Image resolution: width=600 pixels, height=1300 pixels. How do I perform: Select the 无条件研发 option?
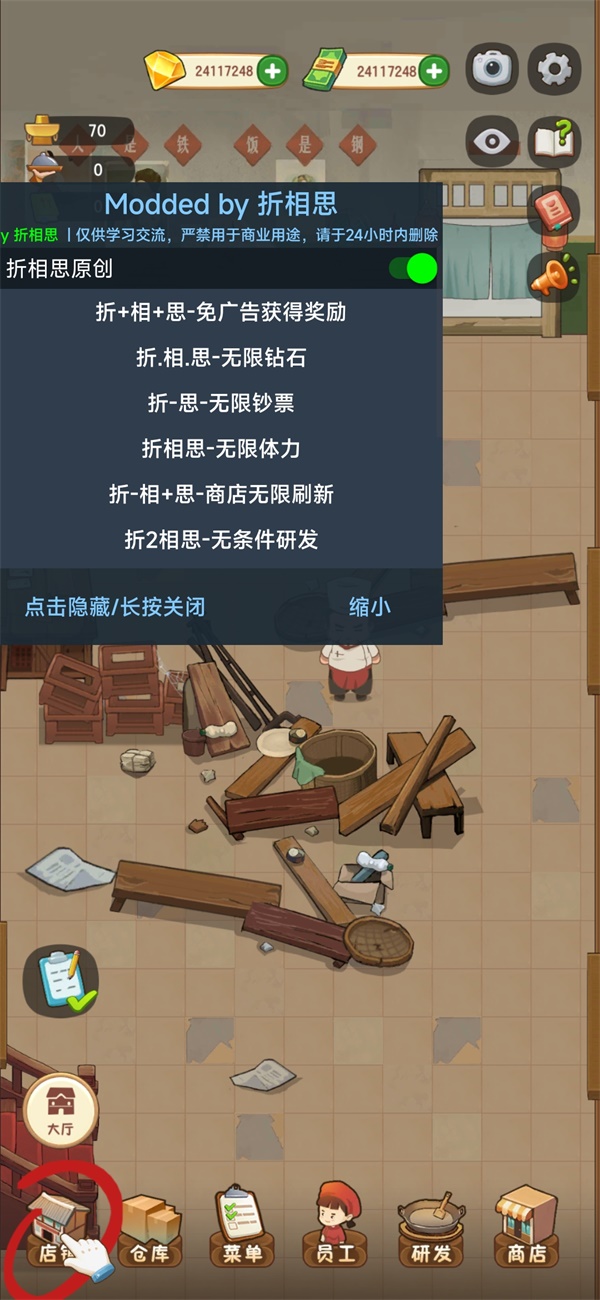click(x=220, y=540)
